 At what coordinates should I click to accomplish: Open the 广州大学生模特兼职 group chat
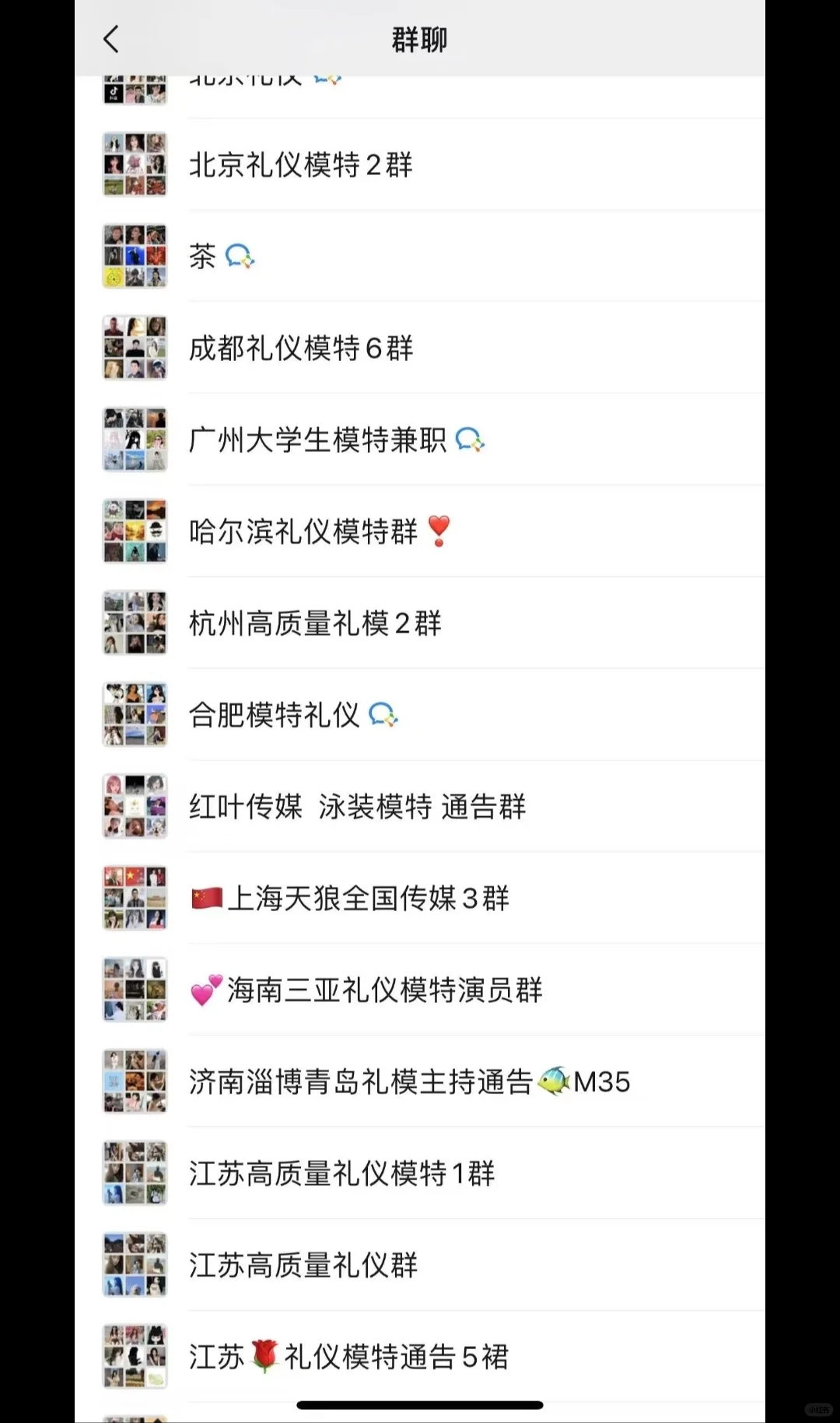(x=319, y=440)
